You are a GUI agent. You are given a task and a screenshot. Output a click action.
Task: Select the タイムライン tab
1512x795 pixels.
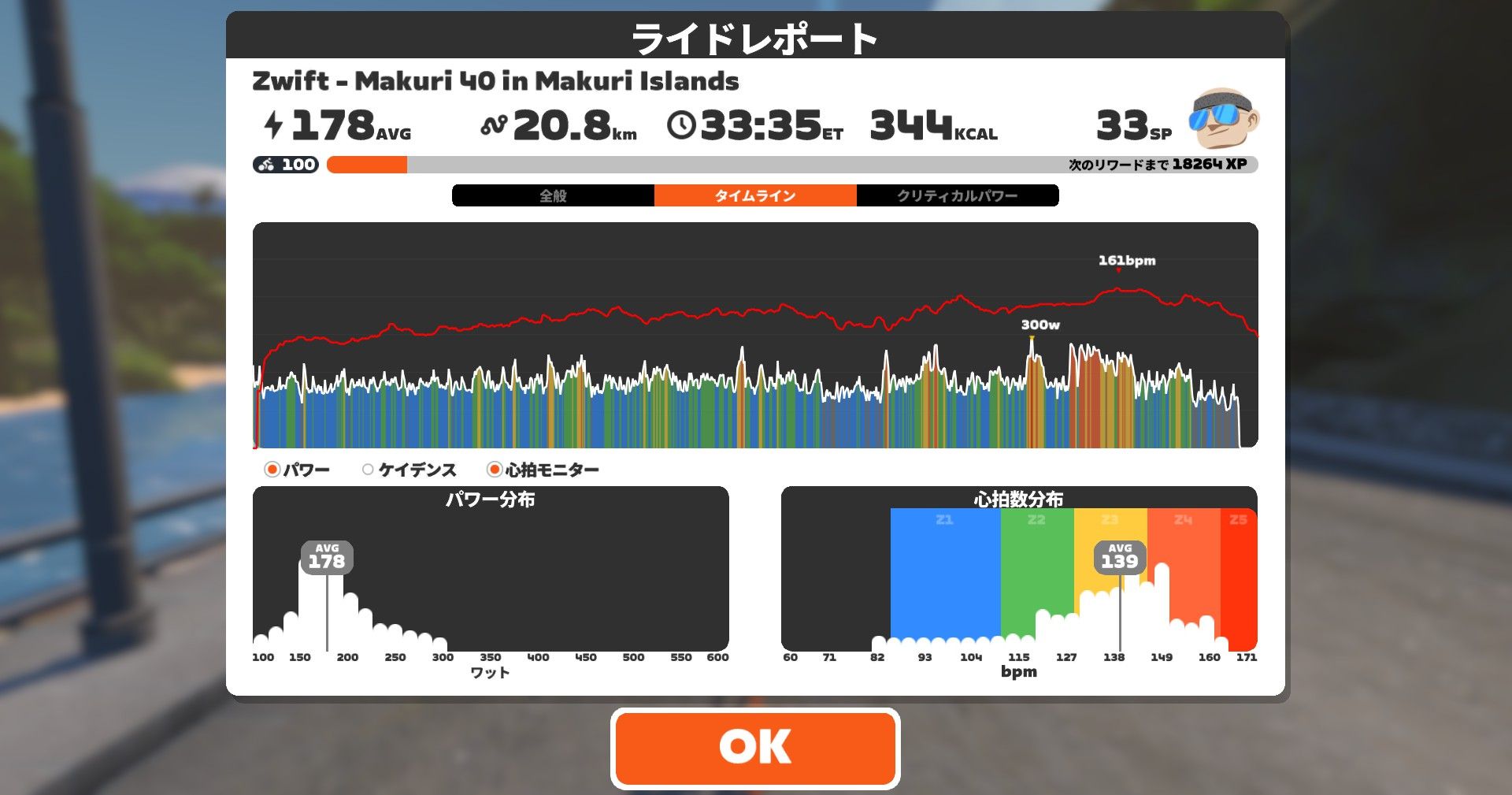pos(754,195)
